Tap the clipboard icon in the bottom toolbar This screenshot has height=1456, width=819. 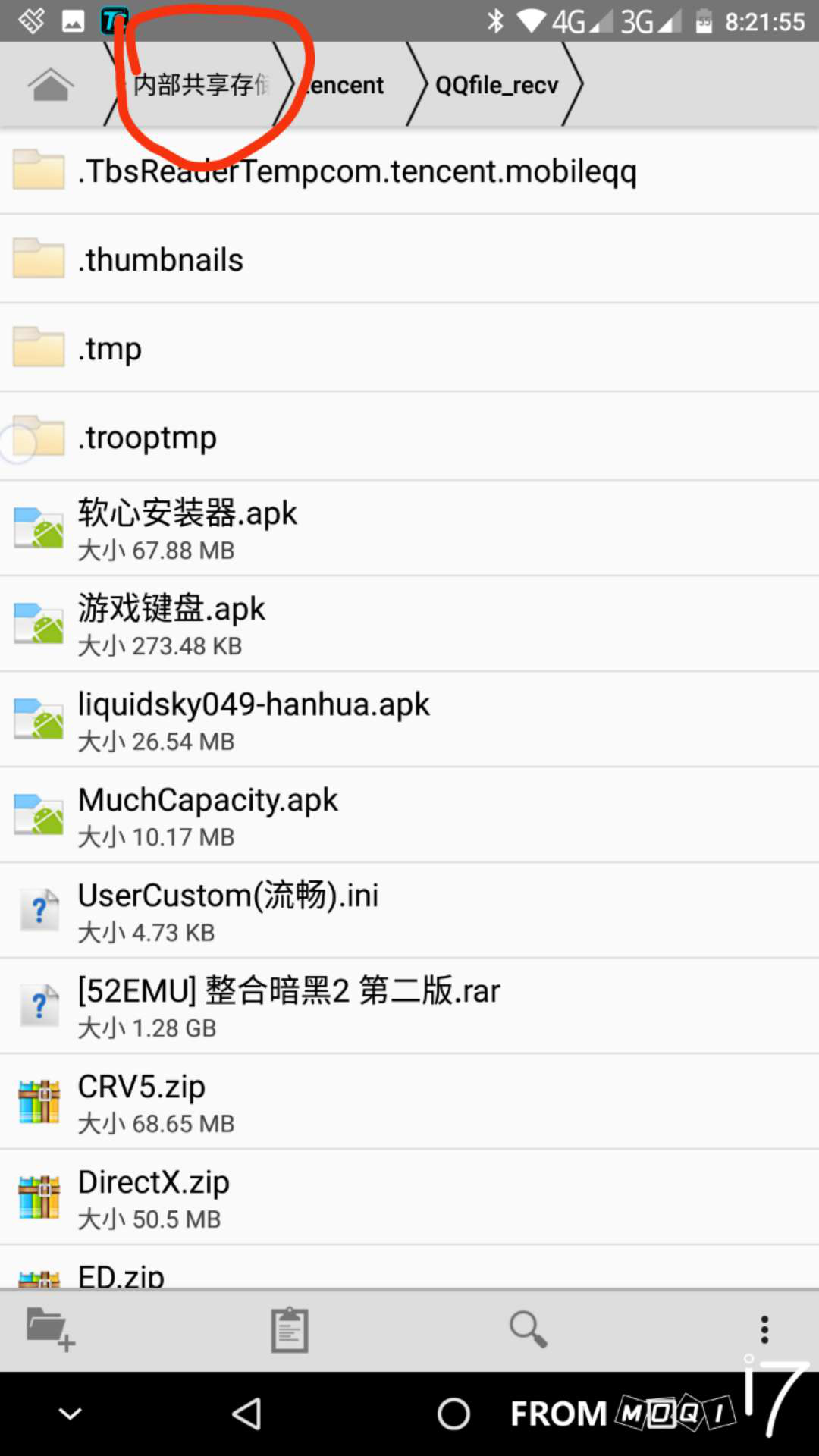click(289, 1329)
